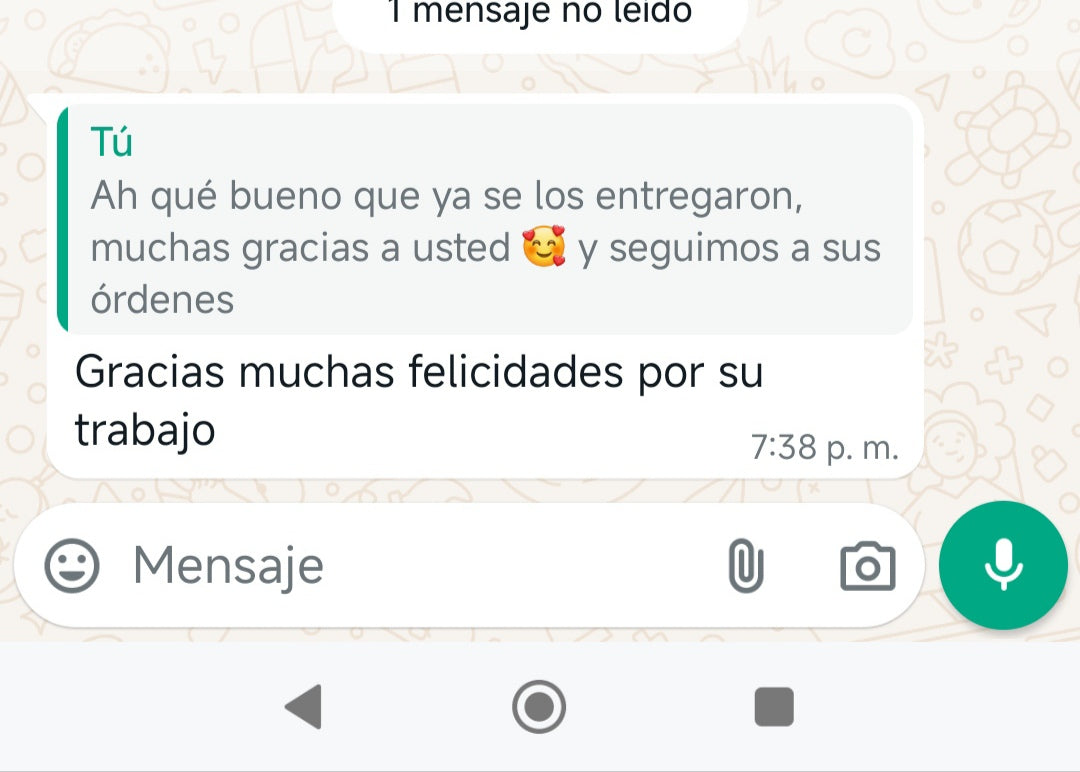This screenshot has height=772, width=1080.
Task: Tap the green microphone voice button
Action: (x=1003, y=565)
